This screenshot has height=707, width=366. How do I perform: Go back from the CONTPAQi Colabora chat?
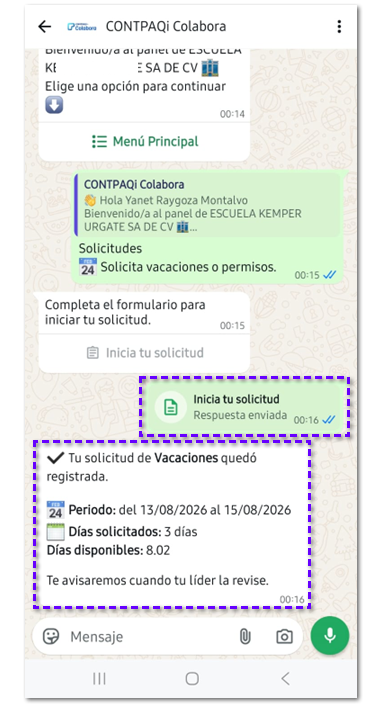44,27
